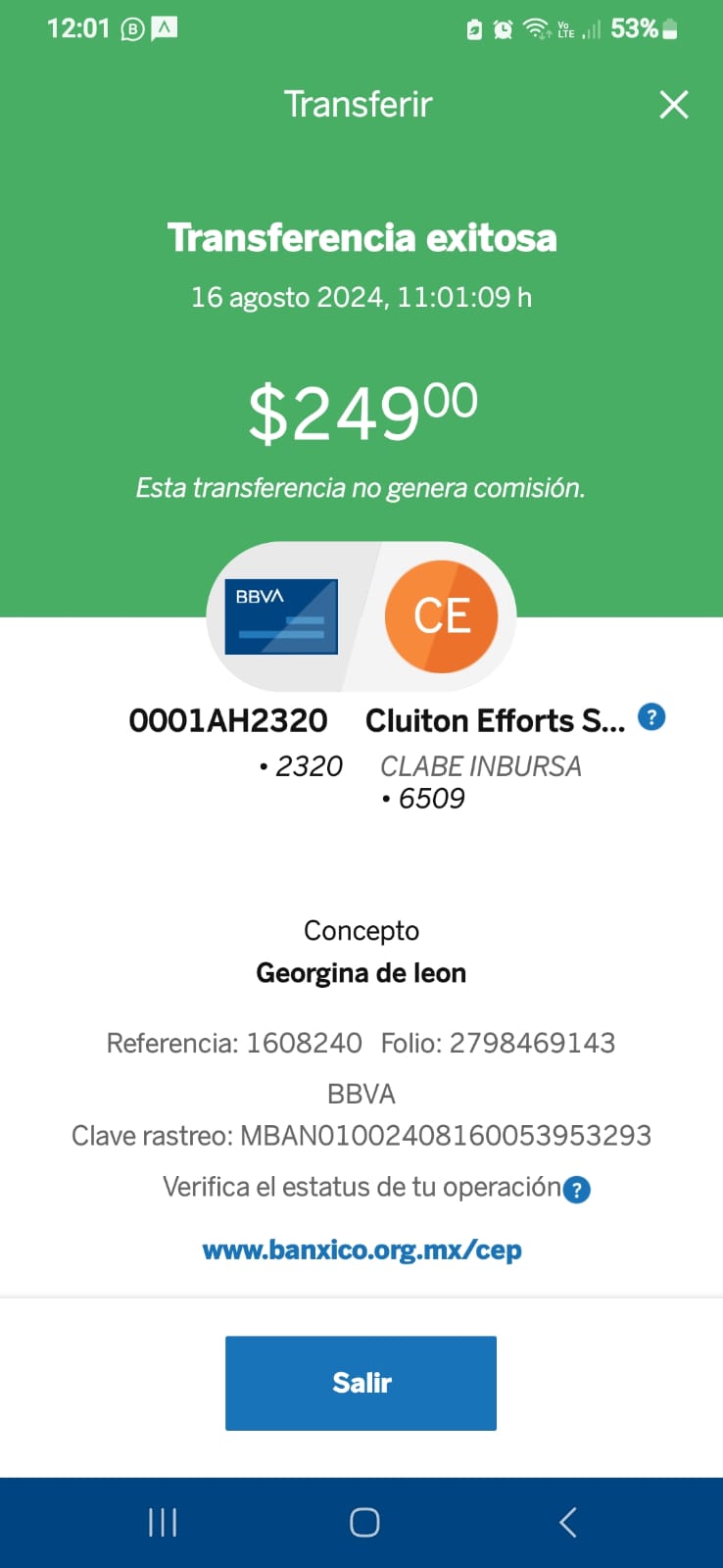Open help icon beside Cluiton Efforts recipient

[x=651, y=717]
